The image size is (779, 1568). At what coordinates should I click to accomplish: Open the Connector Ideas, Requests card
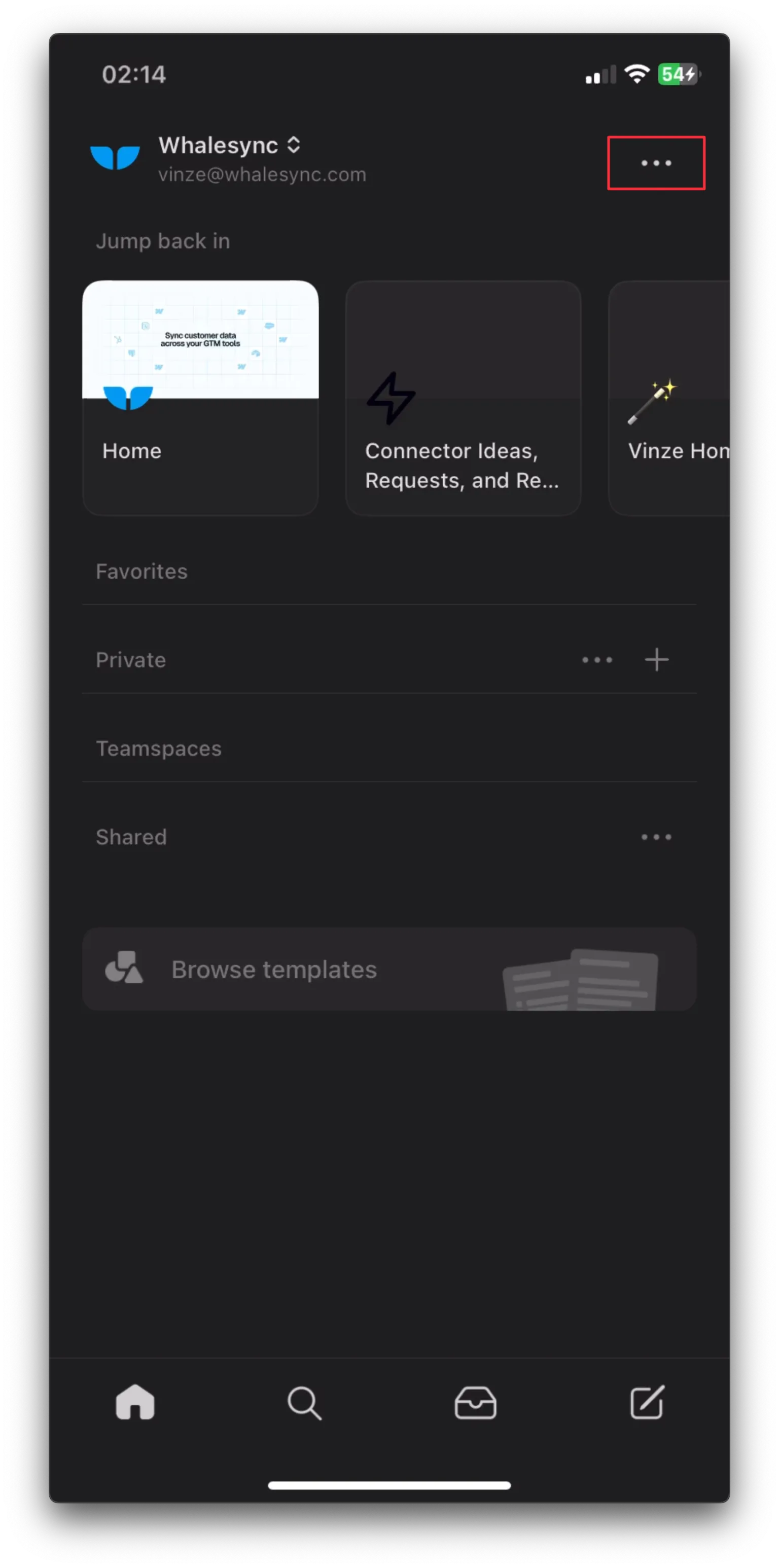point(463,398)
